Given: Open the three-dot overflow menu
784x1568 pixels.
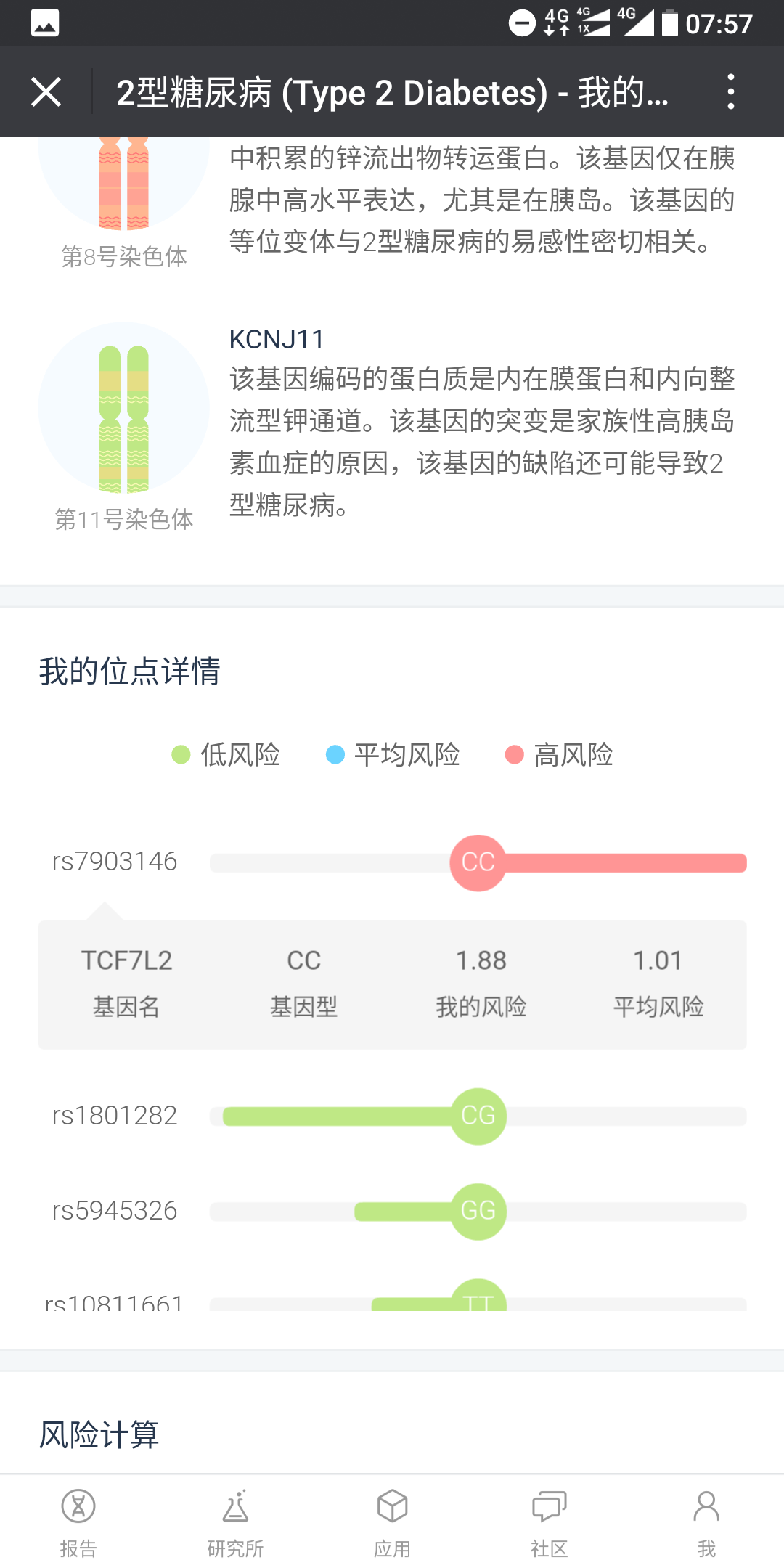Looking at the screenshot, I should click(x=730, y=92).
